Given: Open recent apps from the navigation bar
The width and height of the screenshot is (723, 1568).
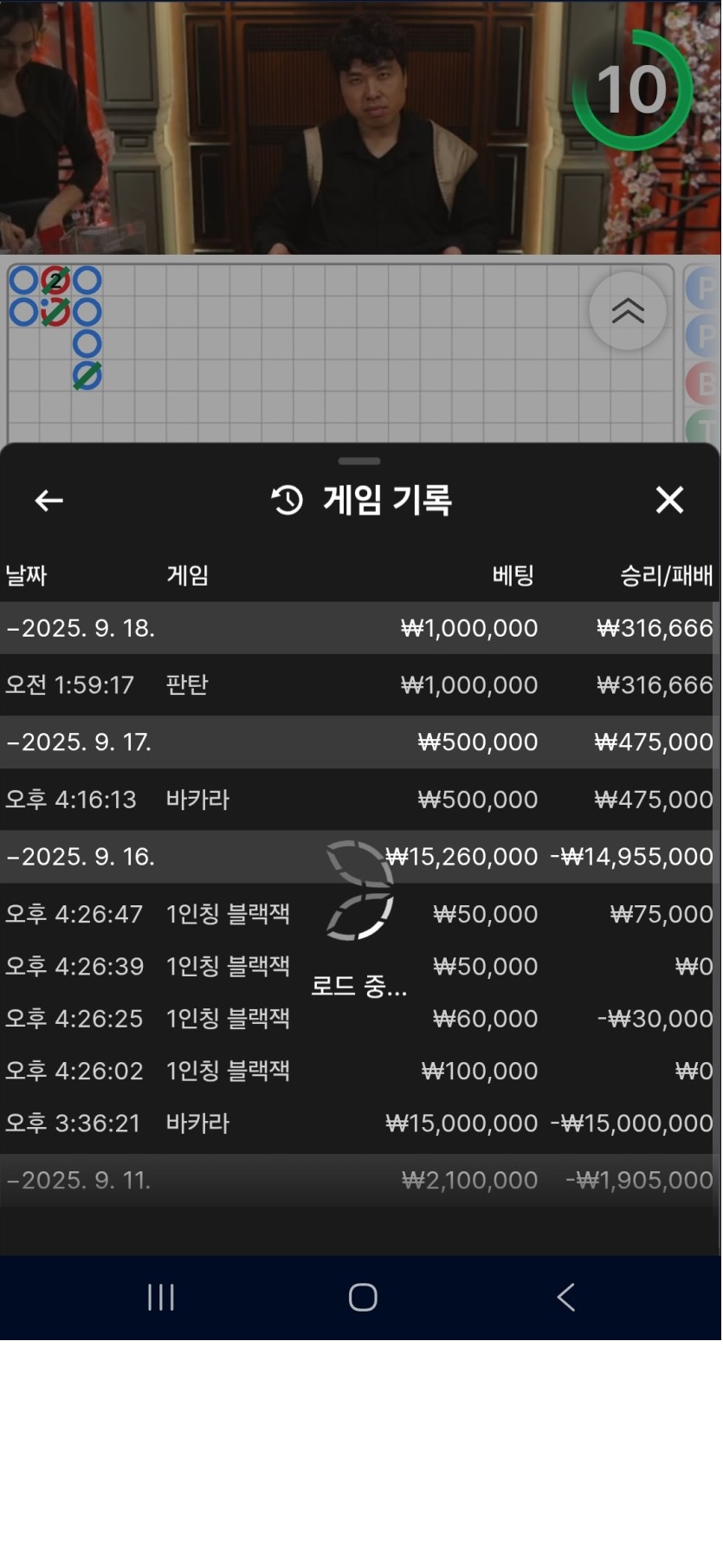Looking at the screenshot, I should click(x=161, y=1297).
